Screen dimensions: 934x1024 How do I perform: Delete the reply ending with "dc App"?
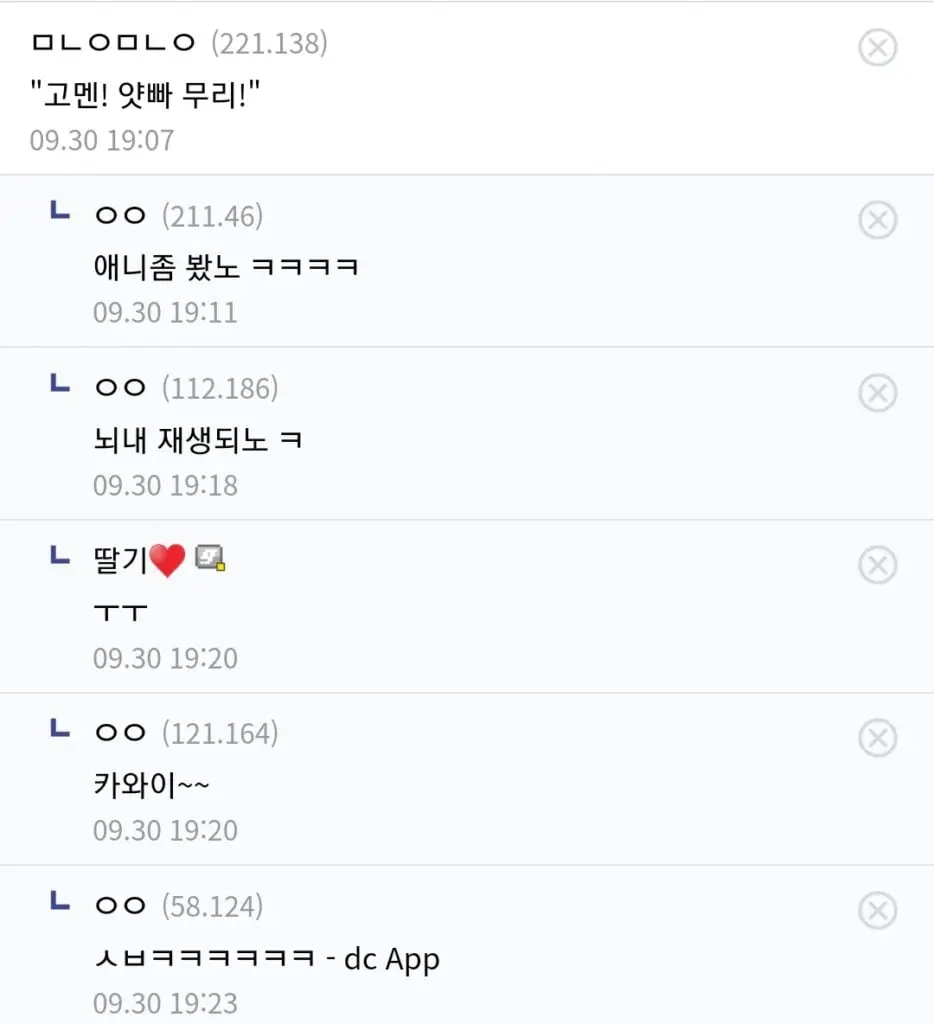tap(878, 911)
